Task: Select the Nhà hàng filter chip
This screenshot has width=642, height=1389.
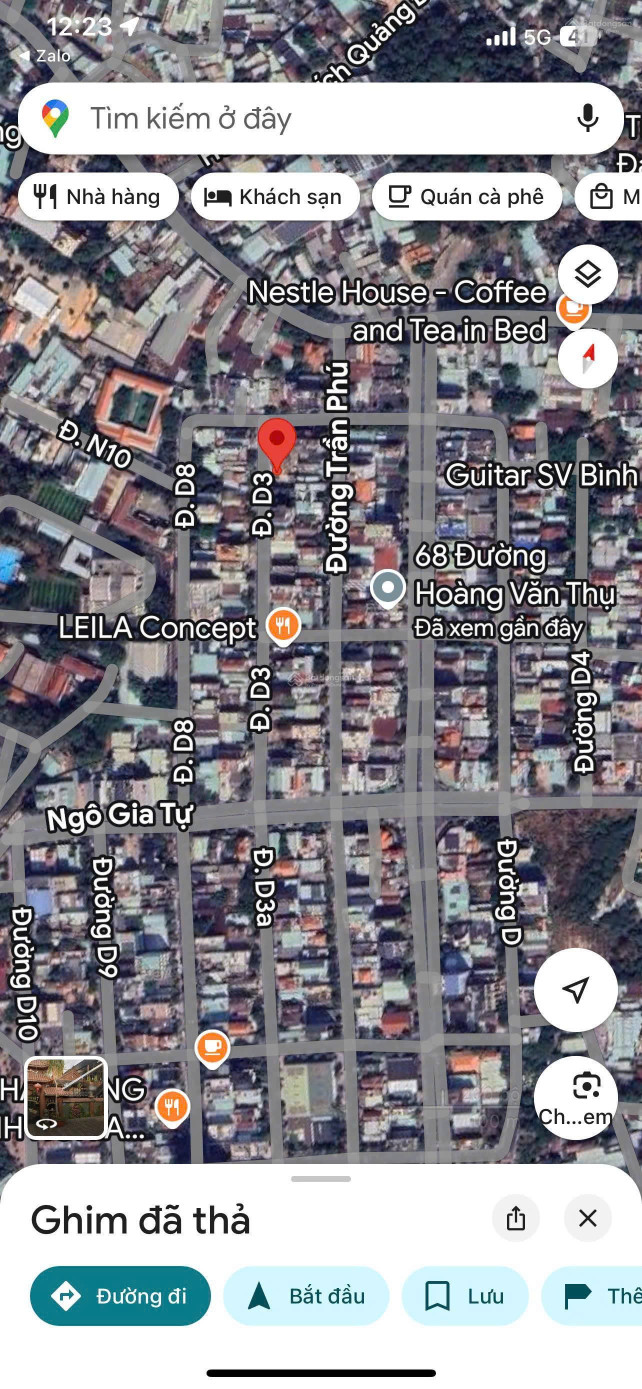Action: point(98,197)
